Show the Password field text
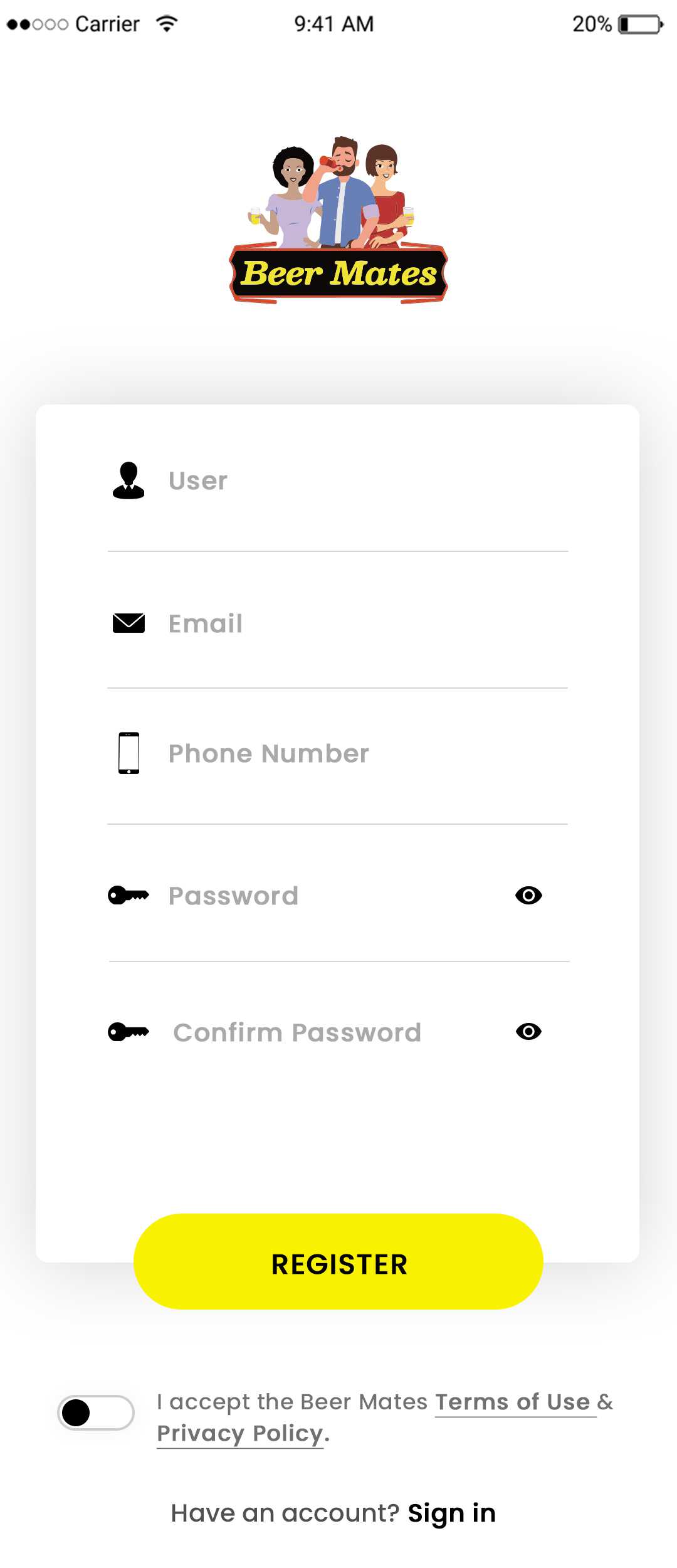This screenshot has width=677, height=1568. pos(528,896)
